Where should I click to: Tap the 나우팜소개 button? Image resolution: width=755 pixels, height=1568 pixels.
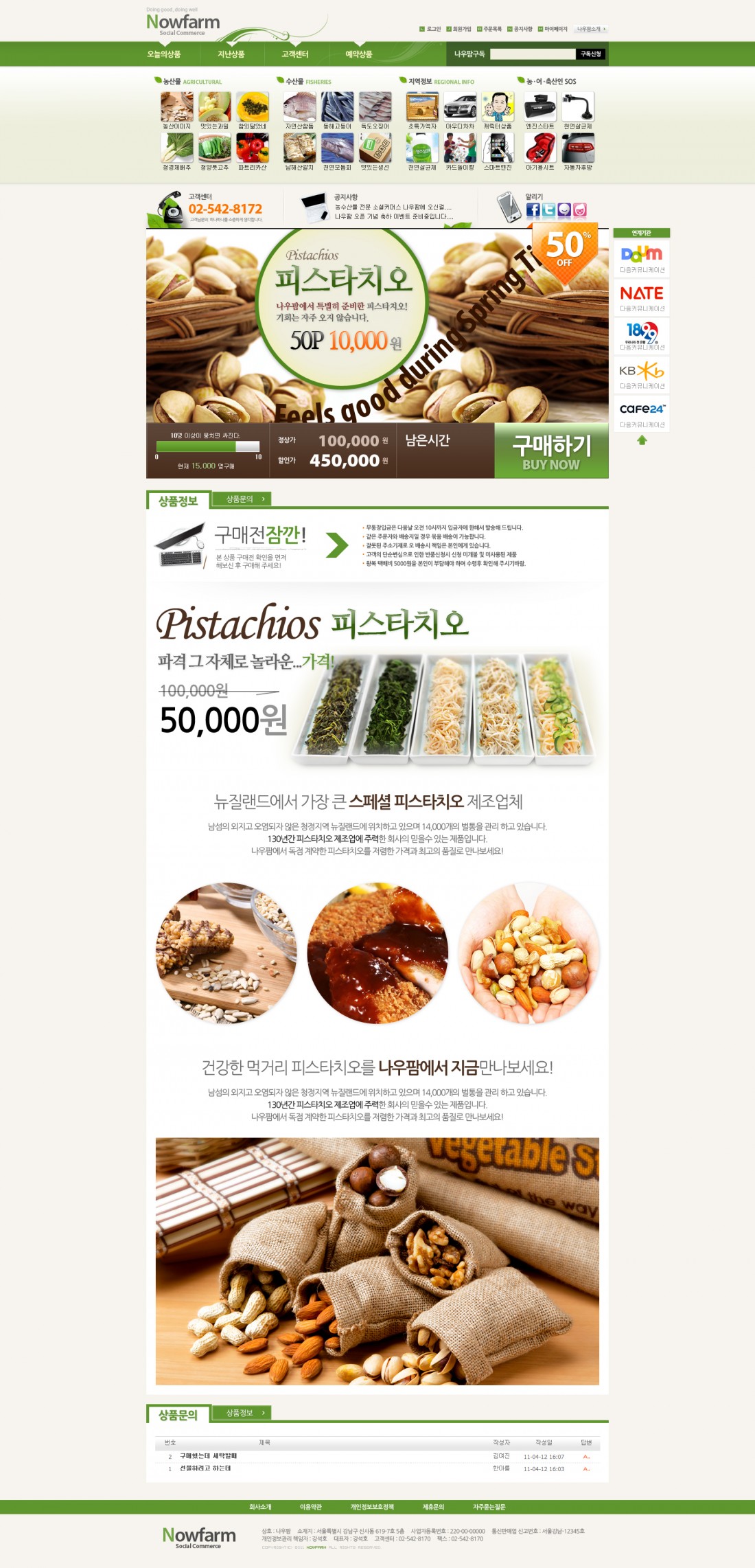(590, 29)
